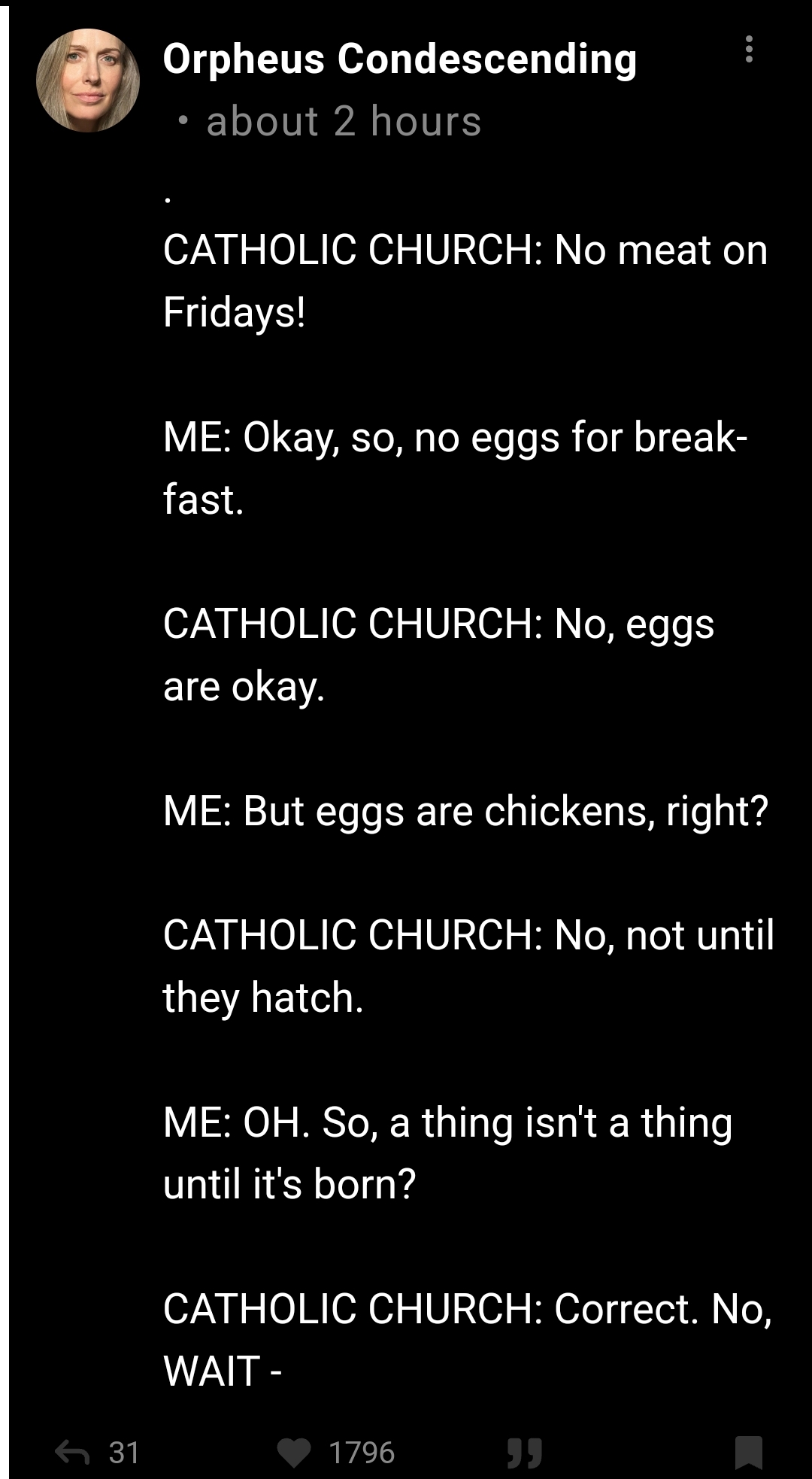Screen dimensions: 812x1479
Task: Open the post's three-dot overflow menu
Action: (x=748, y=50)
